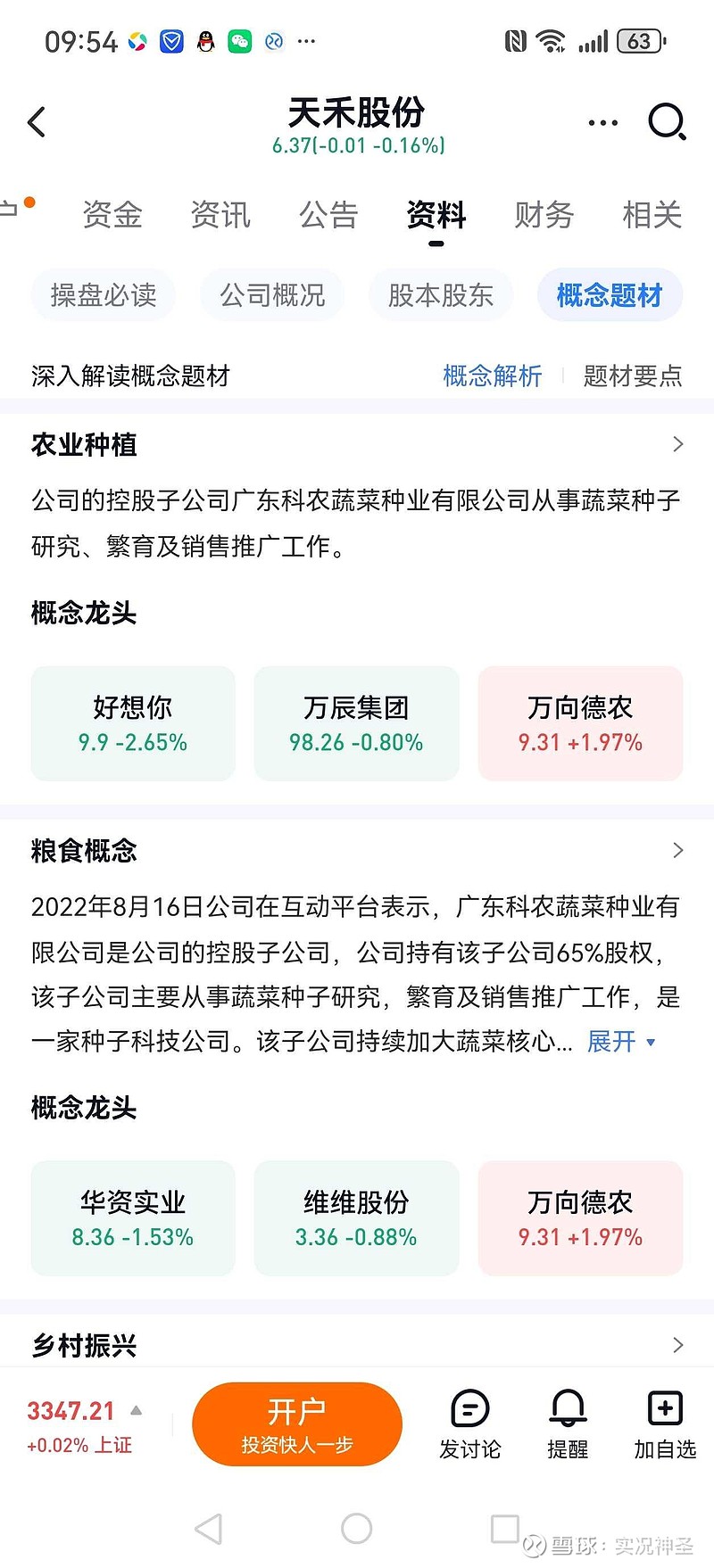Select the 公司概况 filter chip
714x1568 pixels.
pos(272,295)
